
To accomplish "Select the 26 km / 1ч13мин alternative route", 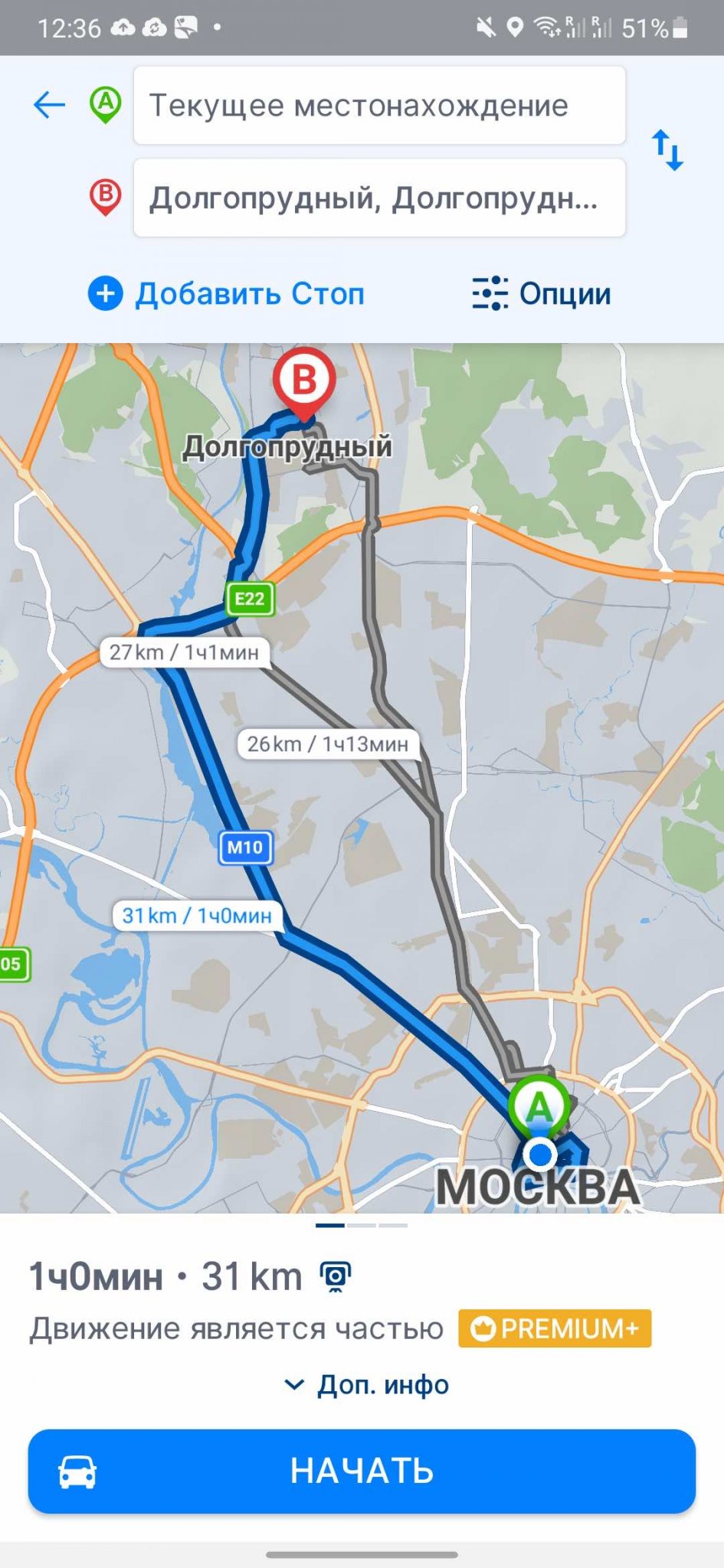I will 328,744.
